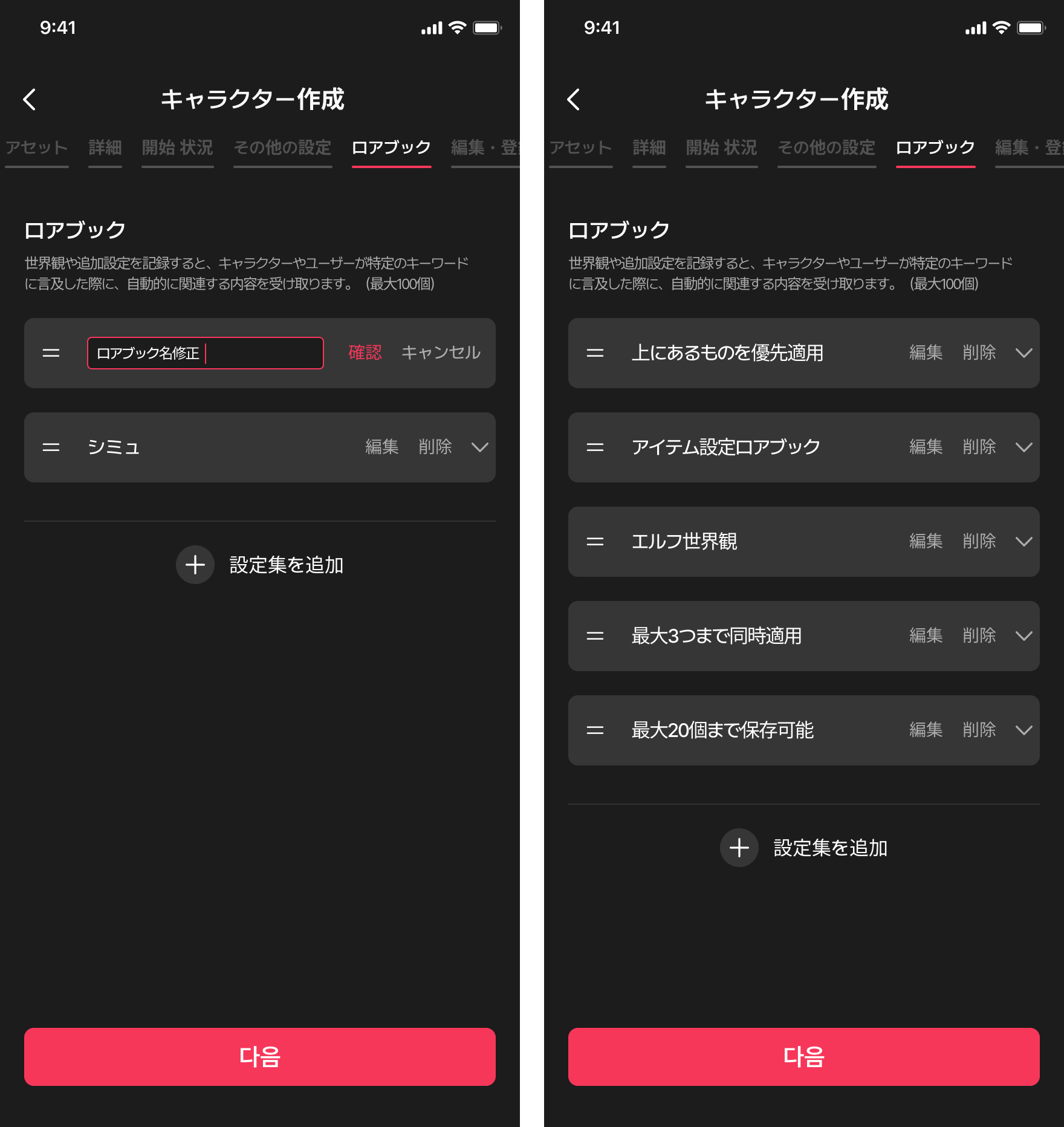Edit the 最大3つまで同時適用 entry

(x=926, y=635)
